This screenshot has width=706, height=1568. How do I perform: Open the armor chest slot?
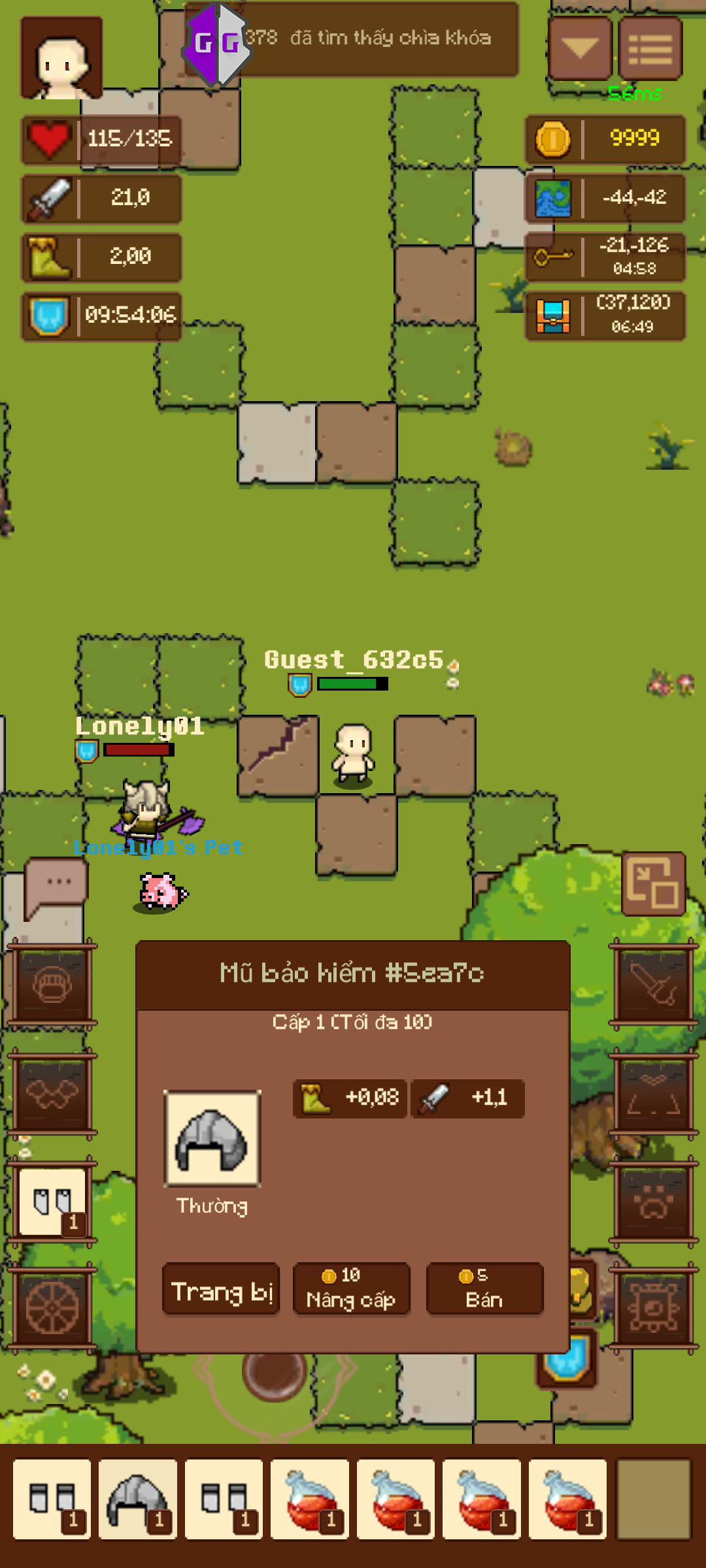pos(653,1093)
